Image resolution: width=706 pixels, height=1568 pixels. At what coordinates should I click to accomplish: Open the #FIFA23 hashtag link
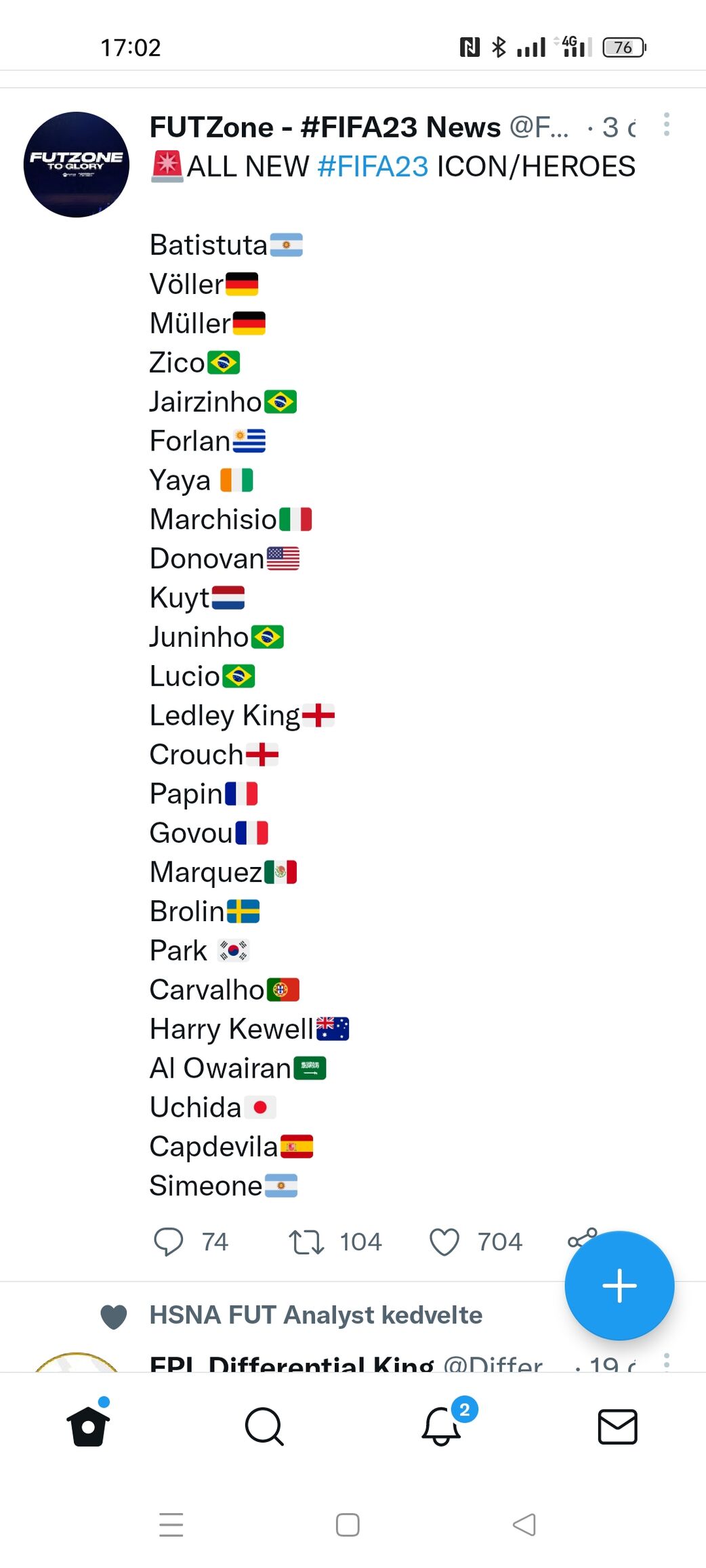[373, 167]
